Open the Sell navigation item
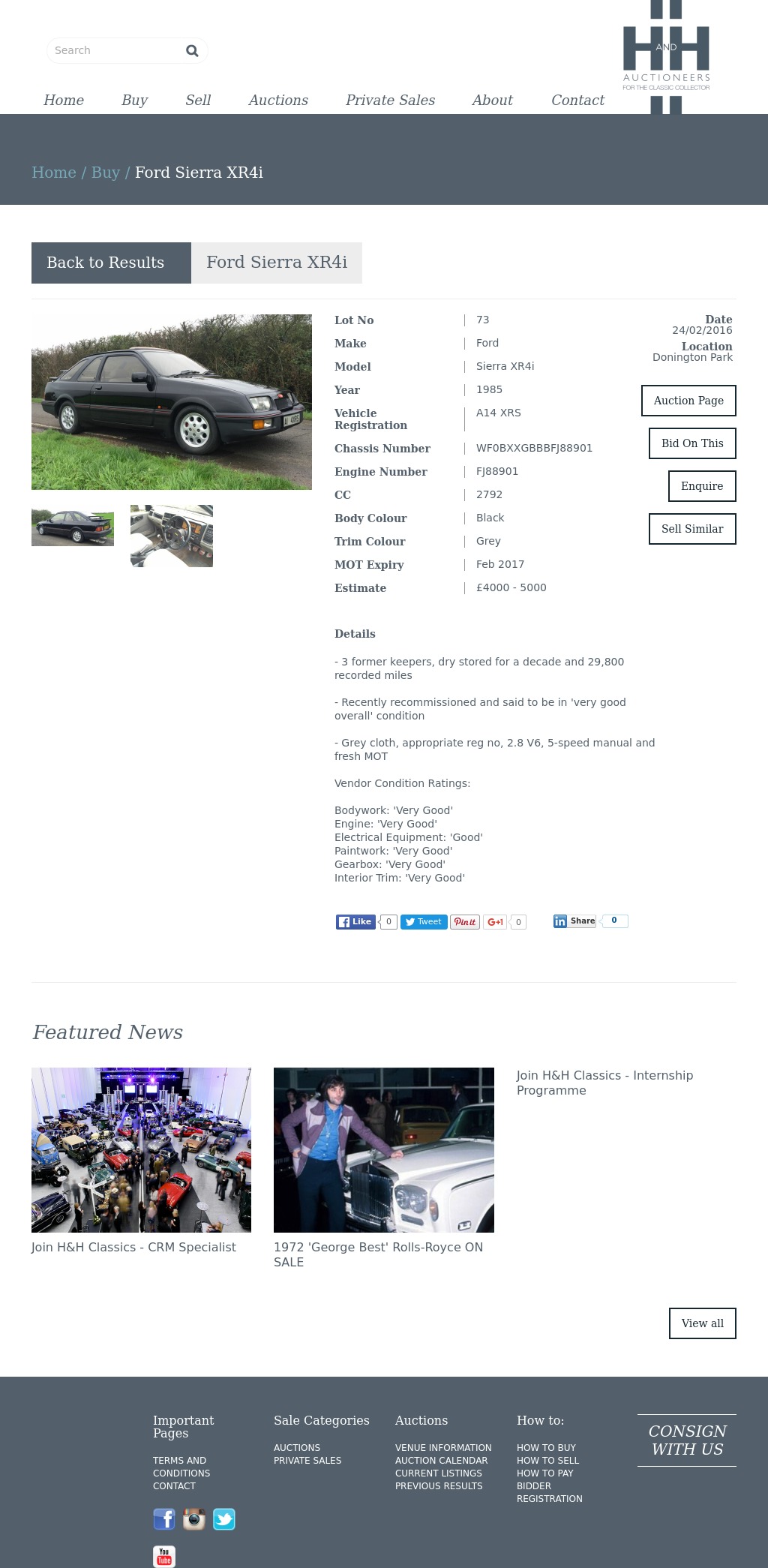 coord(198,100)
